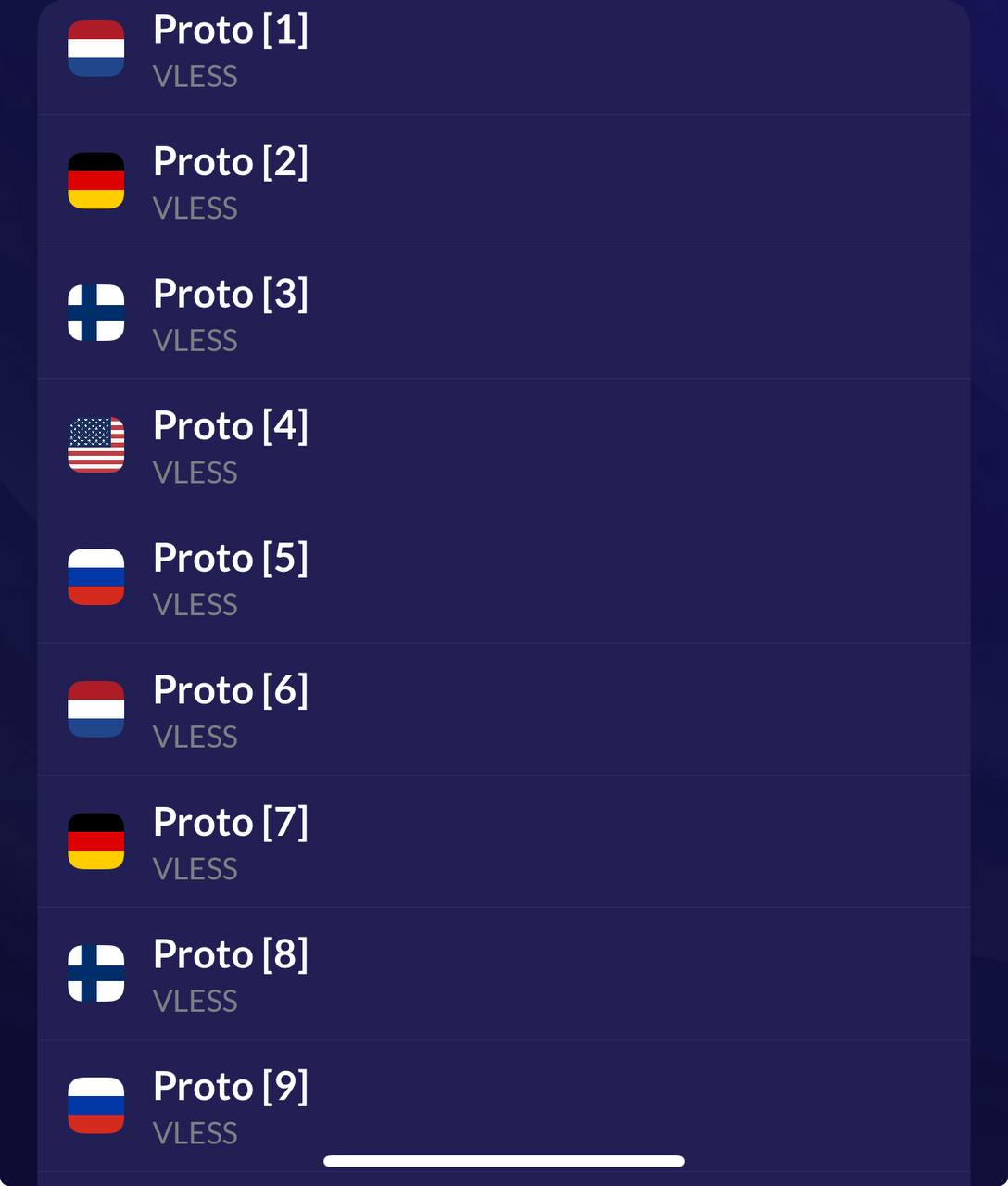Select Proto [6] from the list
This screenshot has height=1186, width=1008.
[504, 710]
